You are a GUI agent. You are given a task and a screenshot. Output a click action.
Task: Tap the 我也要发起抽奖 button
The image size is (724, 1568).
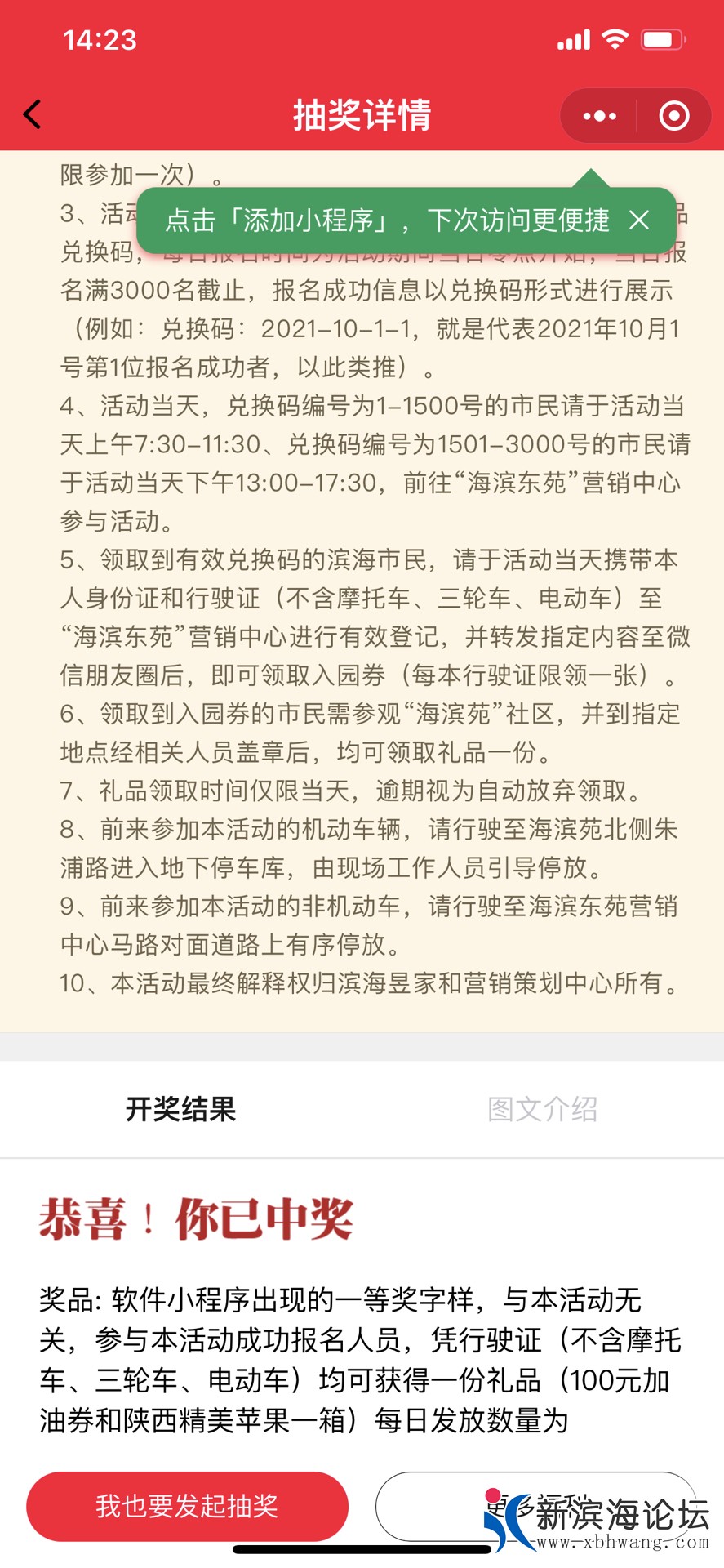(188, 1506)
